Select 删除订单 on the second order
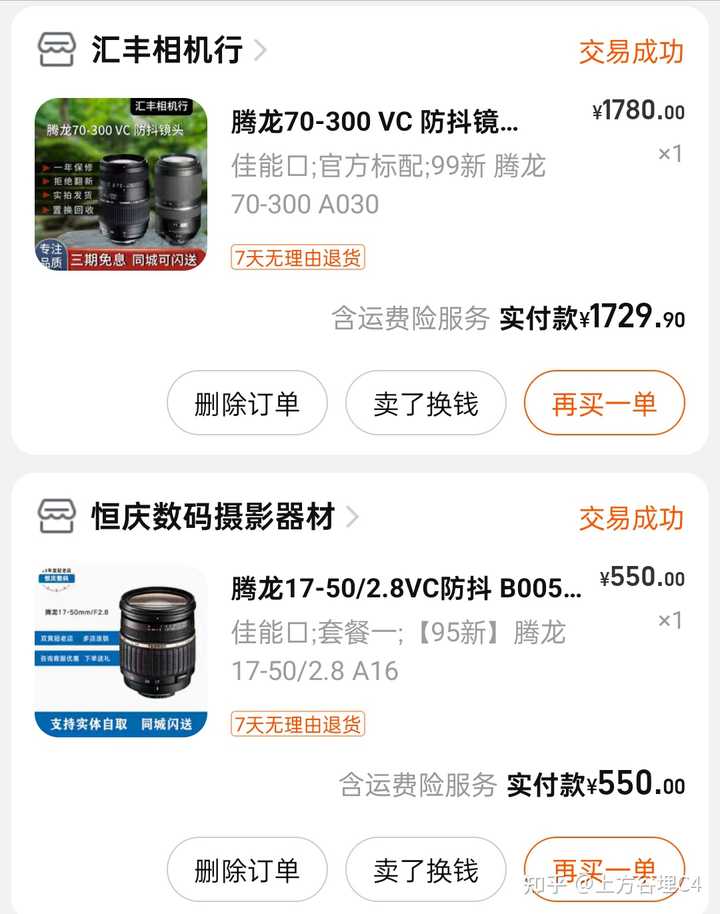 247,868
